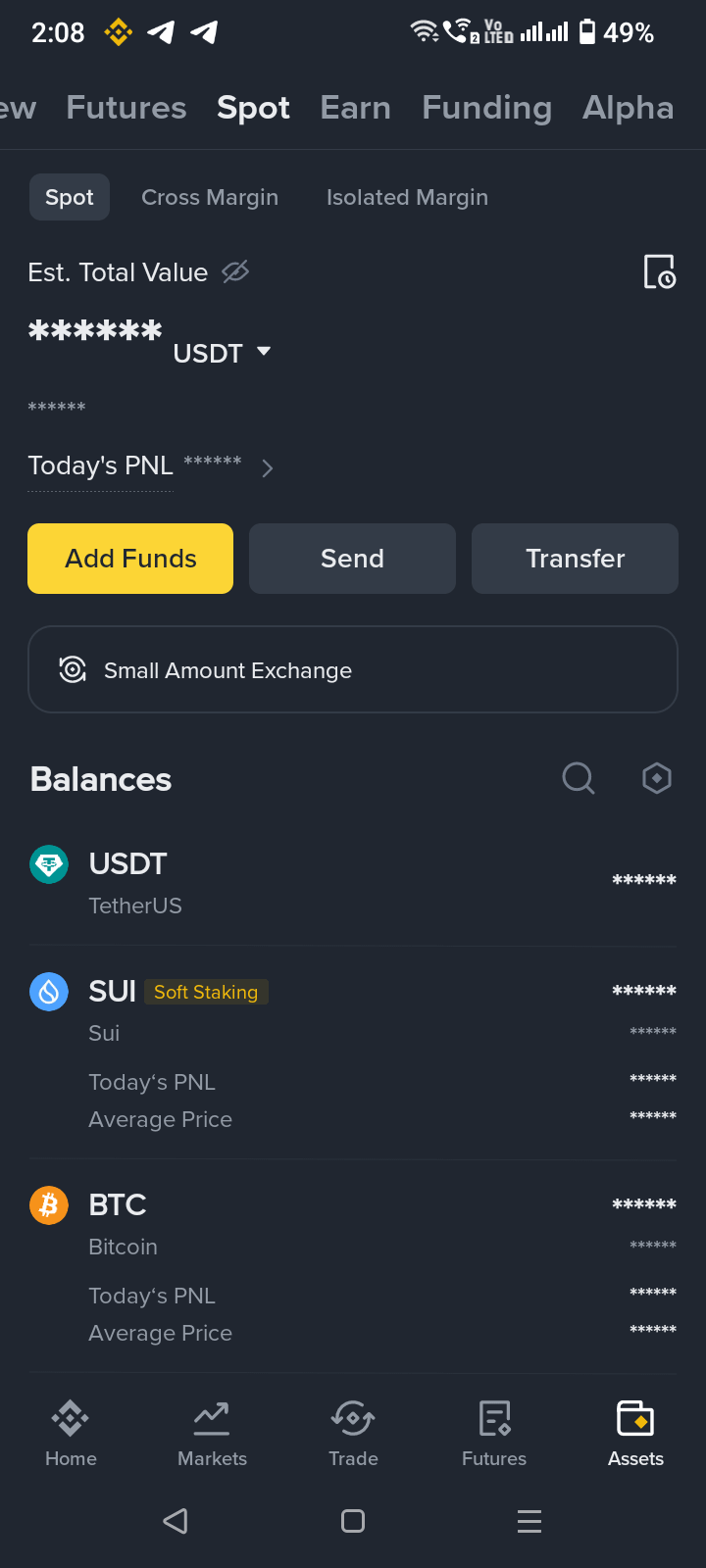706x1568 pixels.
Task: Tap the Add Funds button
Action: [x=130, y=559]
